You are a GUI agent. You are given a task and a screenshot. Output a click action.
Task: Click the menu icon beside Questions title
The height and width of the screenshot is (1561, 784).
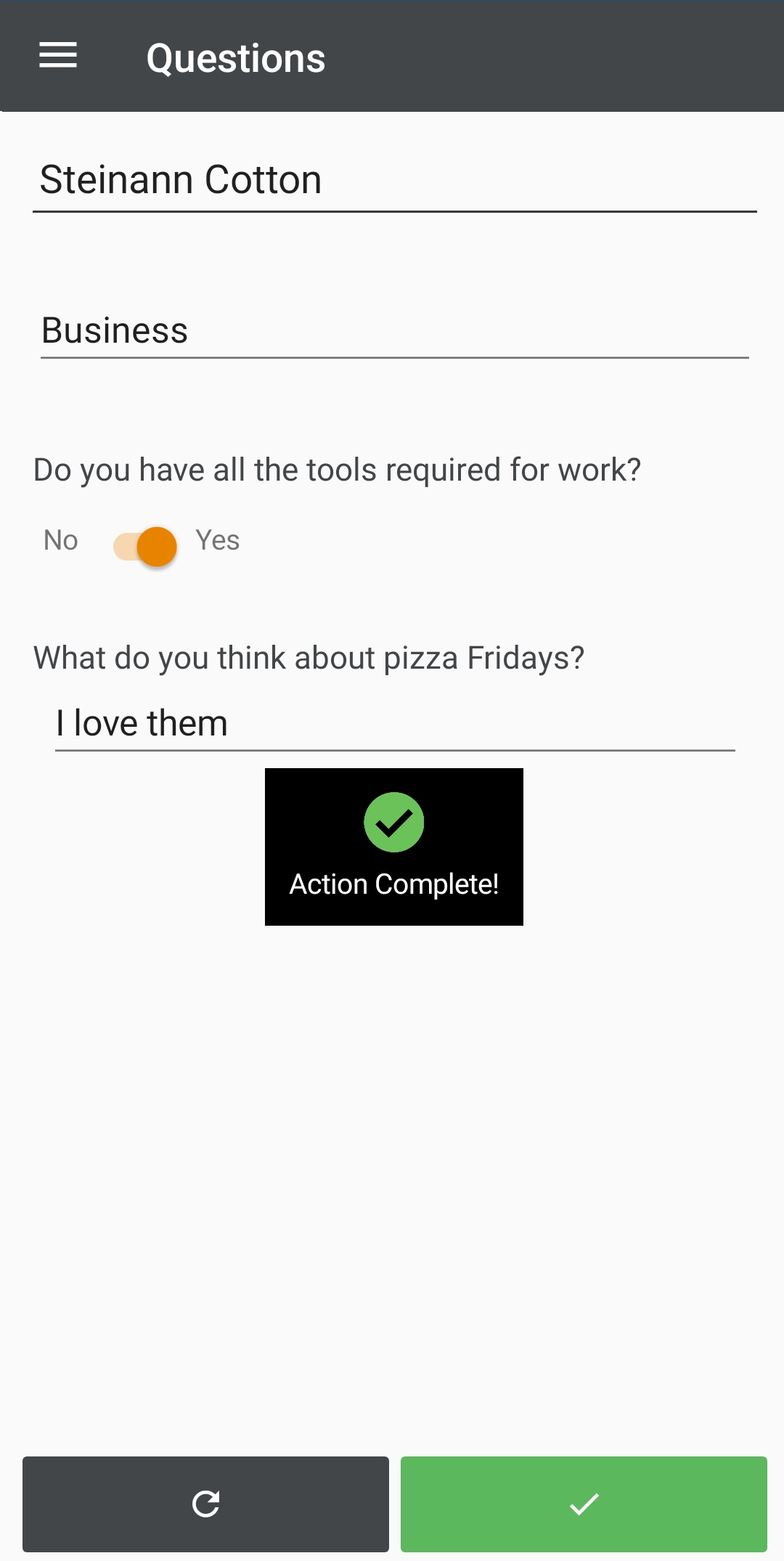pos(57,55)
